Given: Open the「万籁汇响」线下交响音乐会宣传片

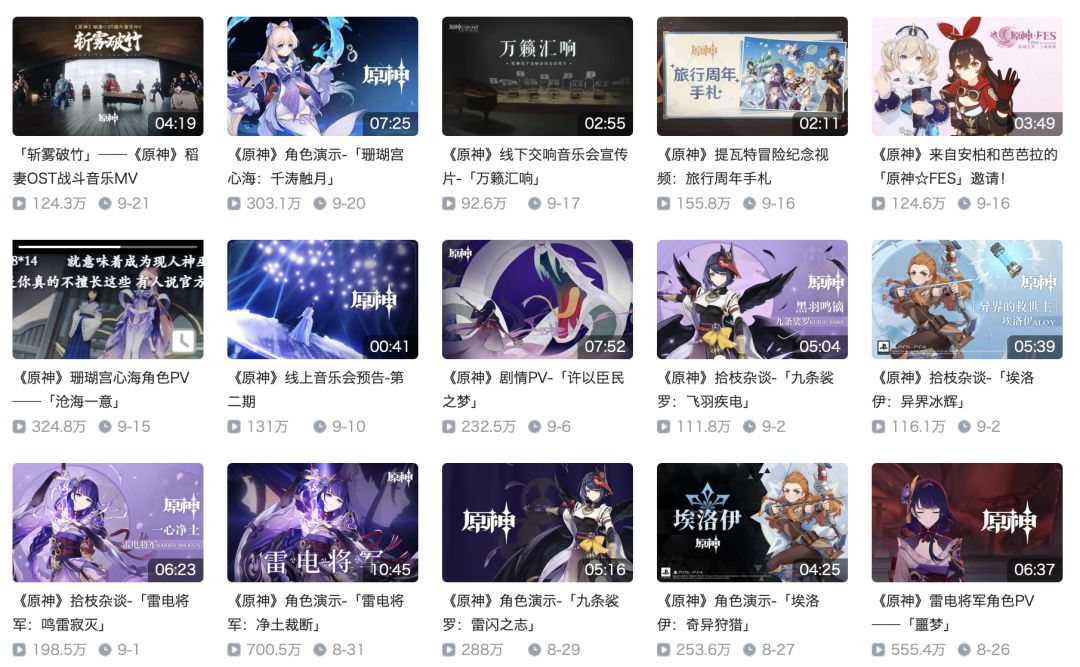Looking at the screenshot, I should [x=537, y=76].
